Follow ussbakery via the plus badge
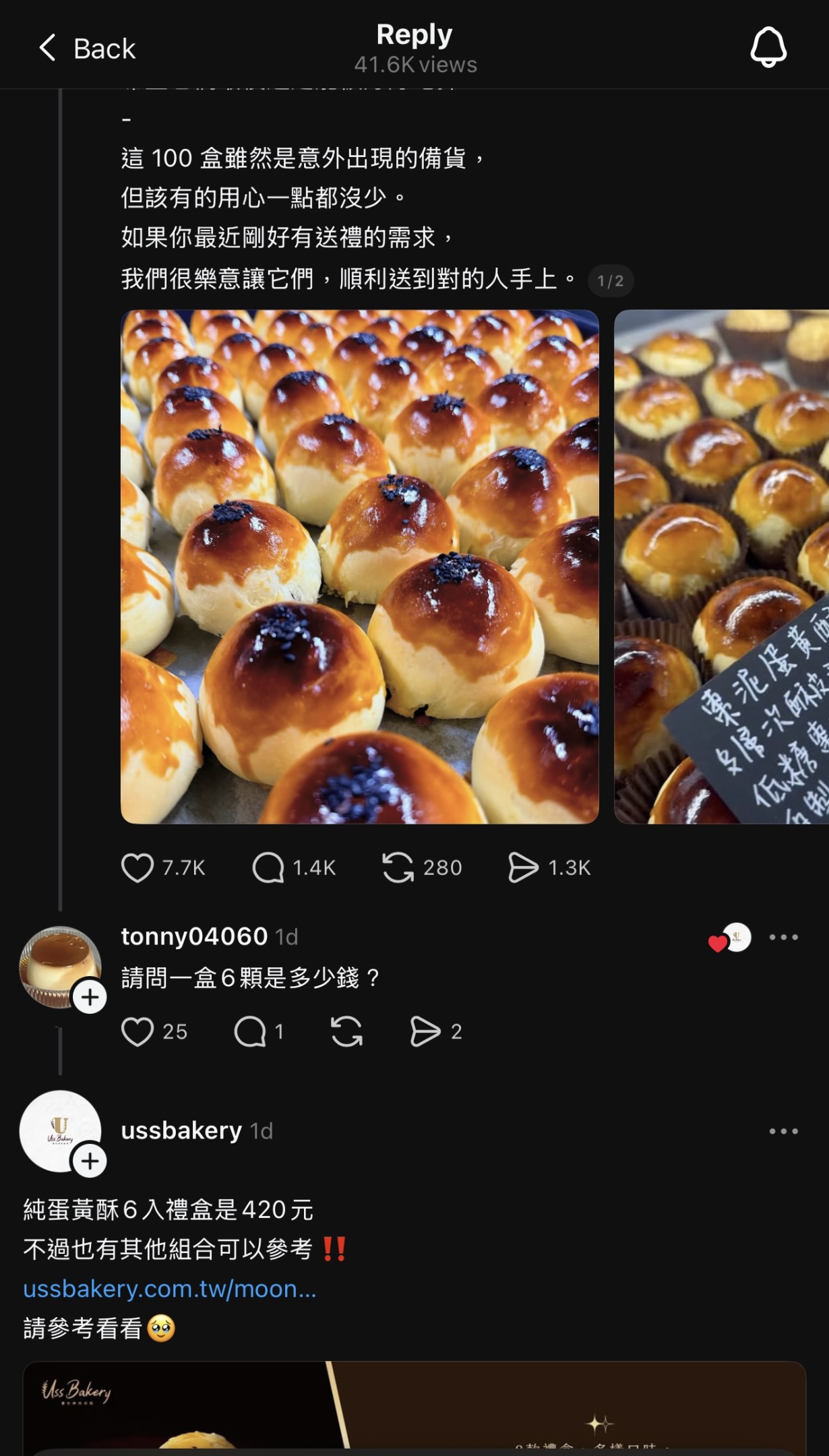Image resolution: width=829 pixels, height=1456 pixels. tap(90, 1161)
